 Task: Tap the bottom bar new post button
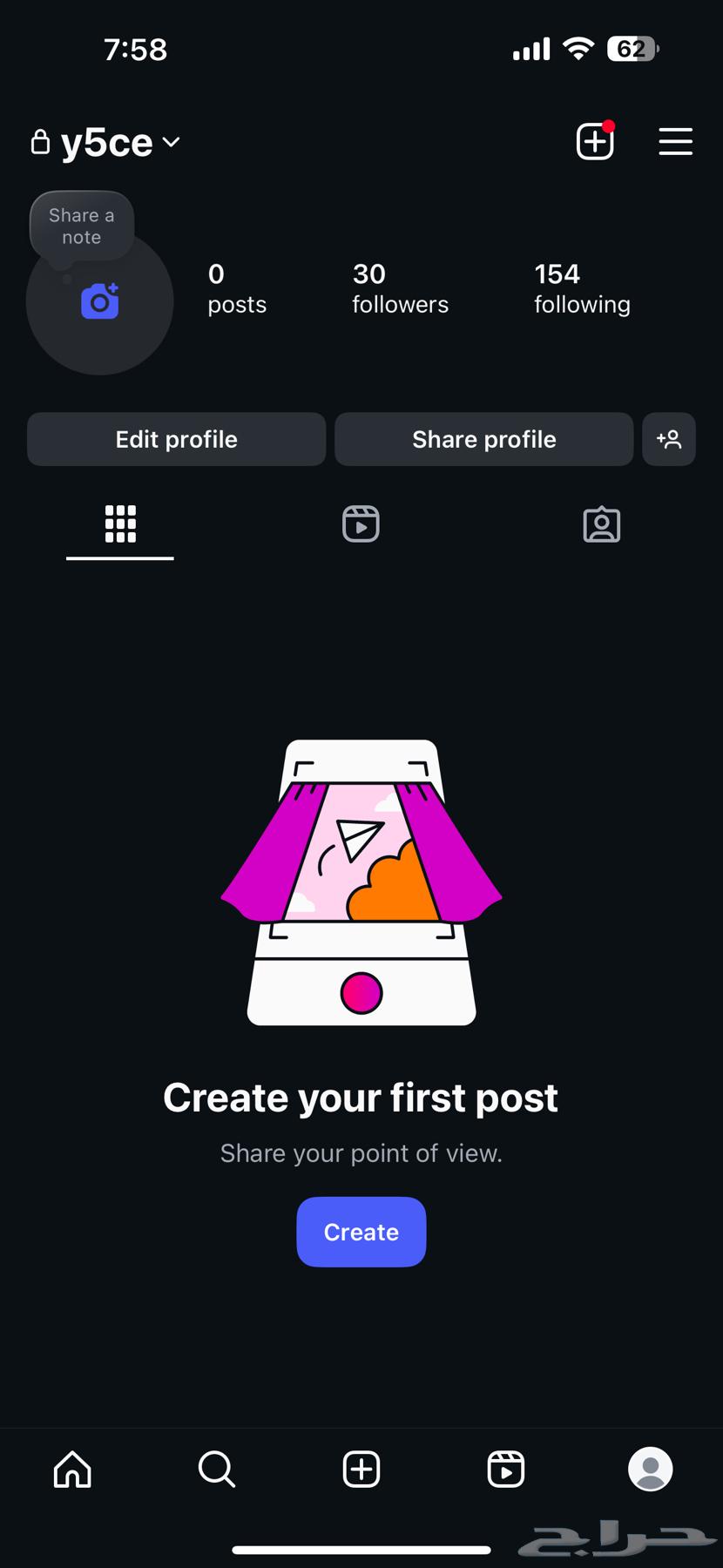click(x=361, y=1470)
